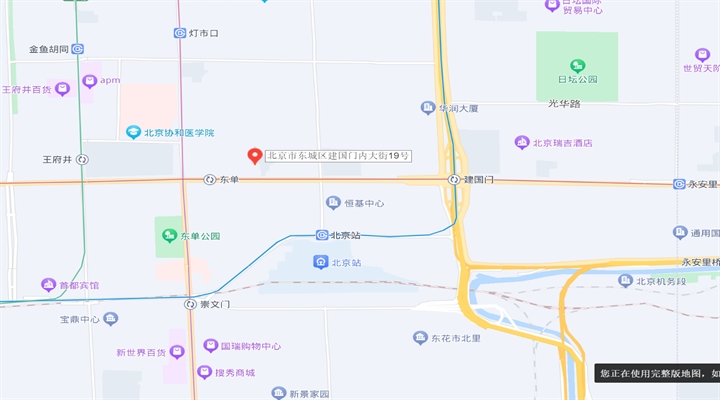The width and height of the screenshot is (720, 400).
Task: Select the 国瑞购物中心 shopping marker
Action: tap(210, 346)
